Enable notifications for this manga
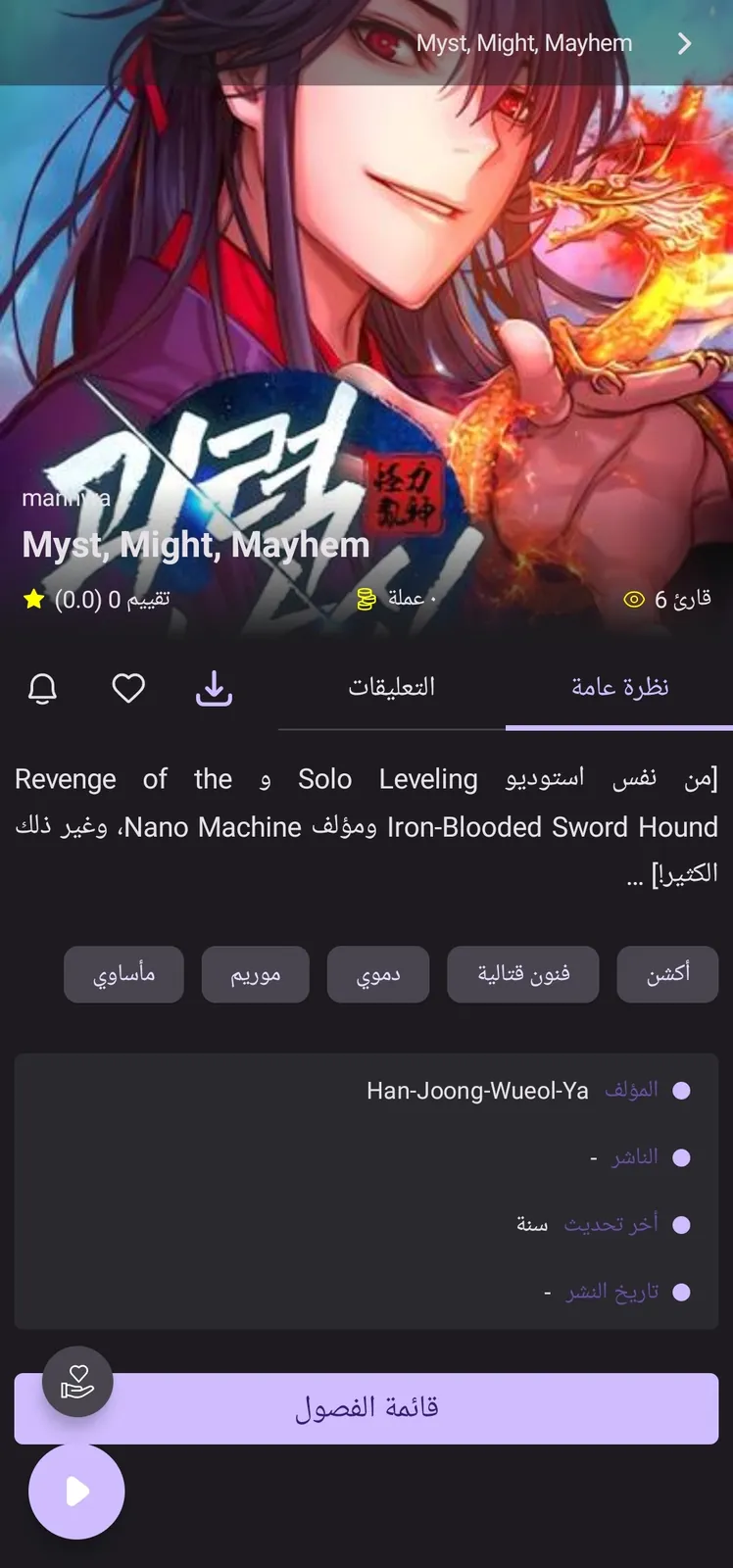The width and height of the screenshot is (733, 1568). coord(42,688)
